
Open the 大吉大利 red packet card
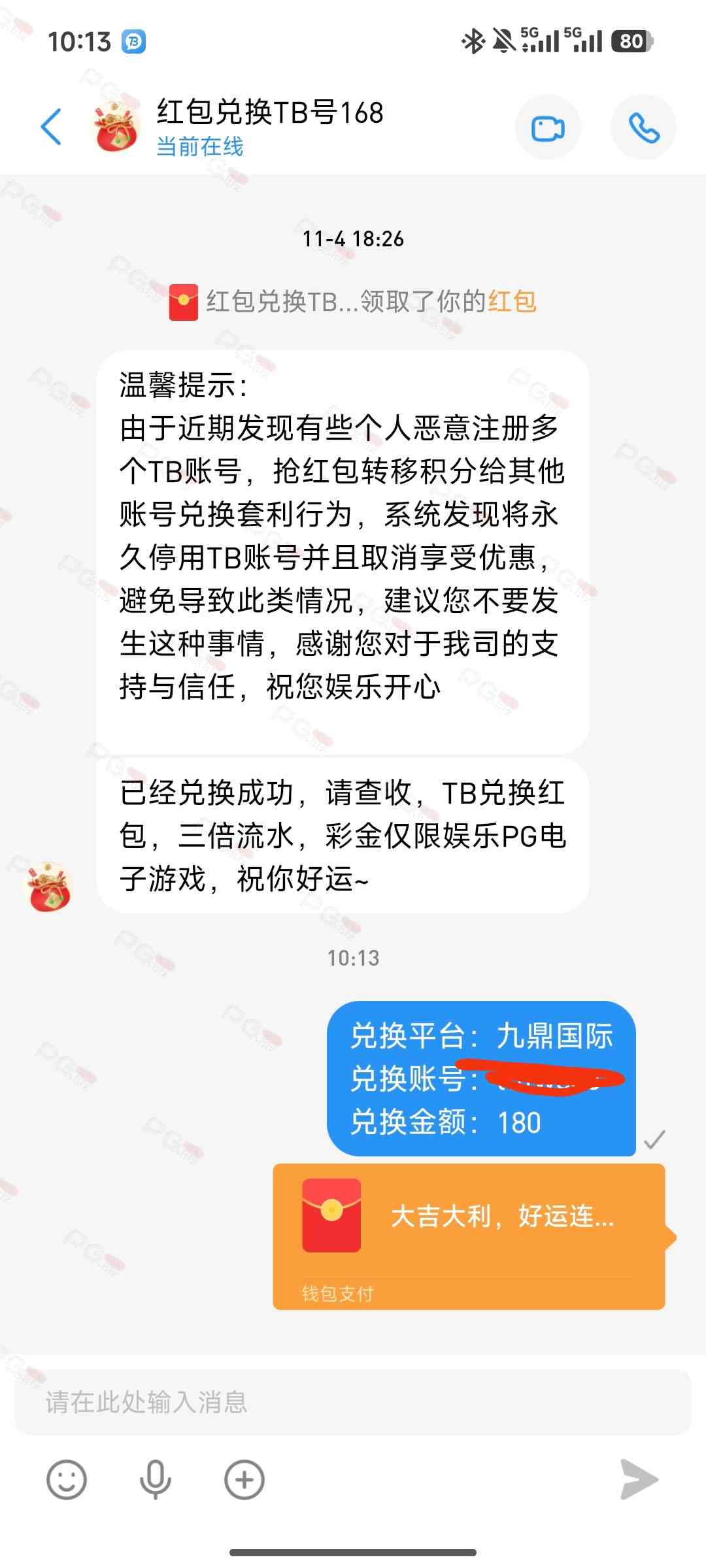[x=468, y=1235]
